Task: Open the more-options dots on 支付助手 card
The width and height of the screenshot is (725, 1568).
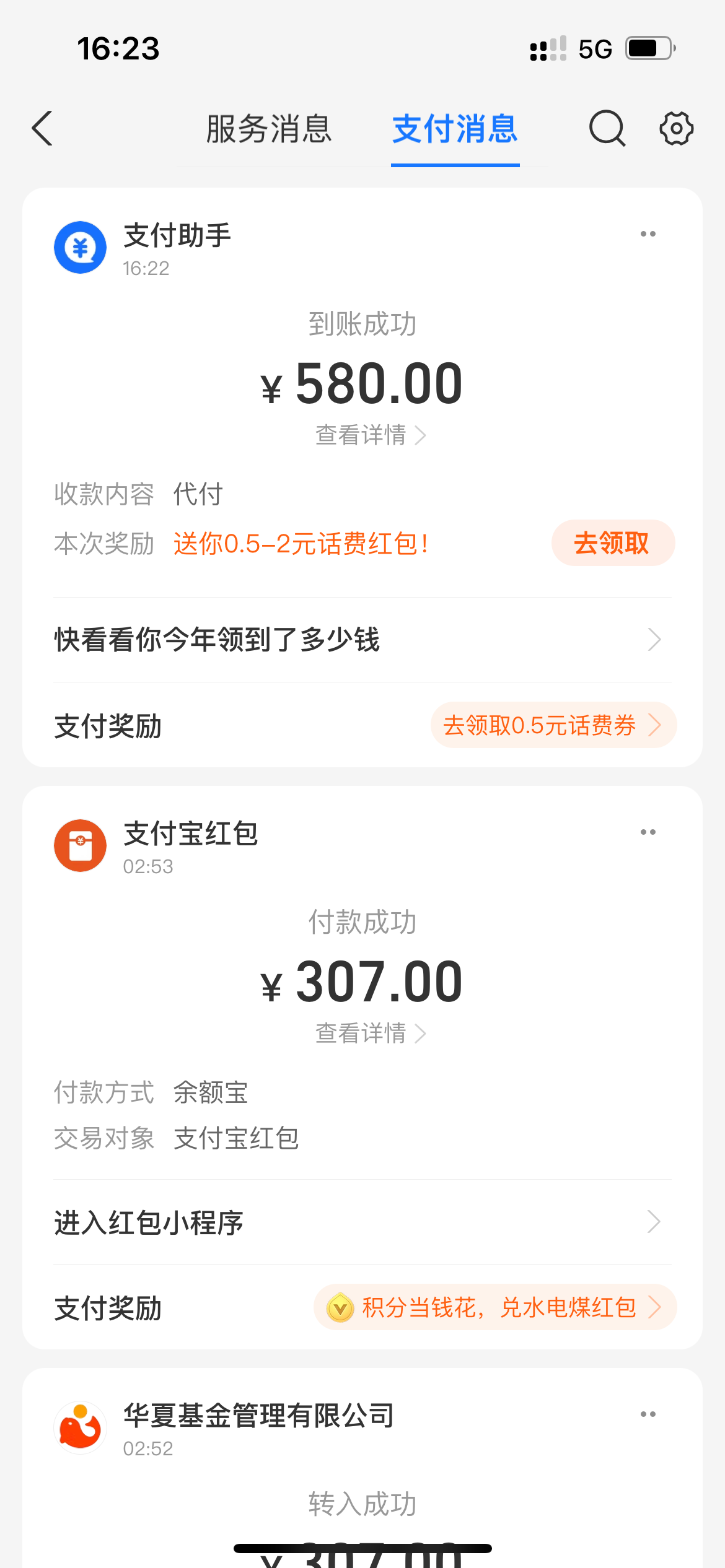Action: (648, 234)
